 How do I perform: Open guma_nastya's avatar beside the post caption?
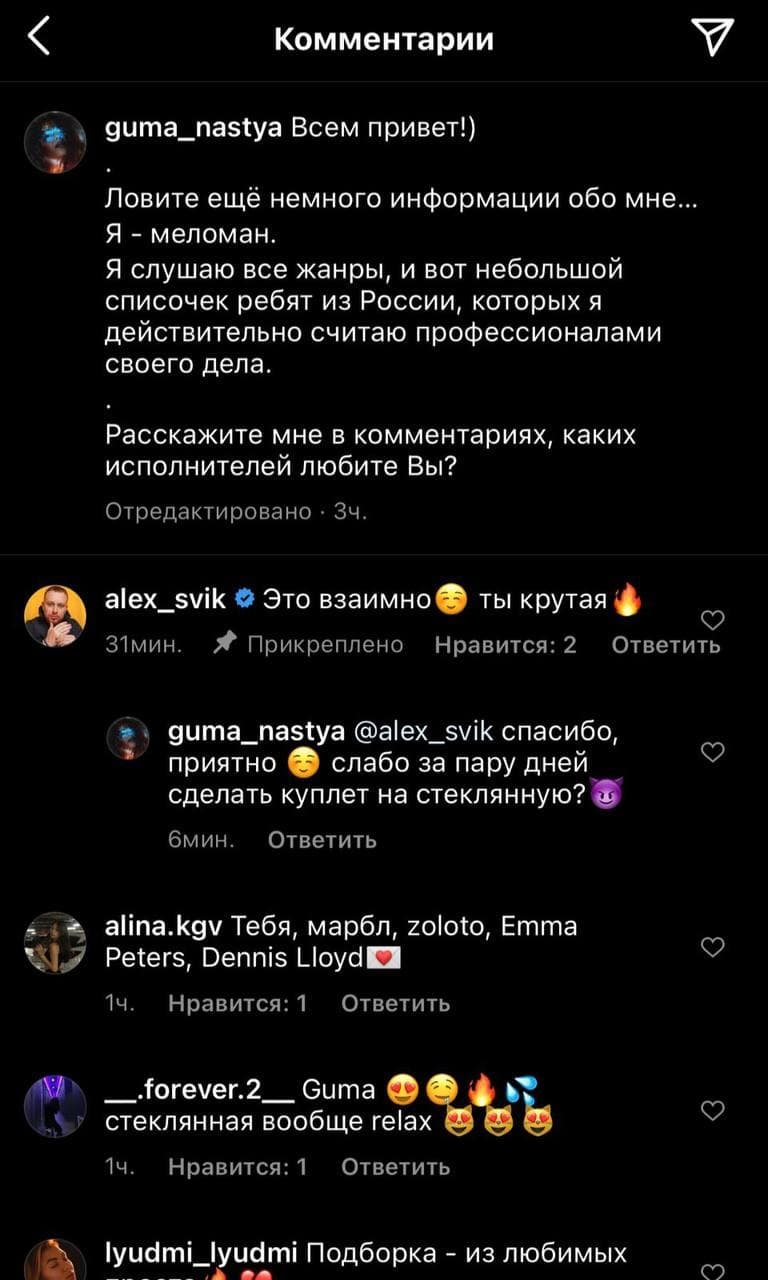(x=54, y=141)
